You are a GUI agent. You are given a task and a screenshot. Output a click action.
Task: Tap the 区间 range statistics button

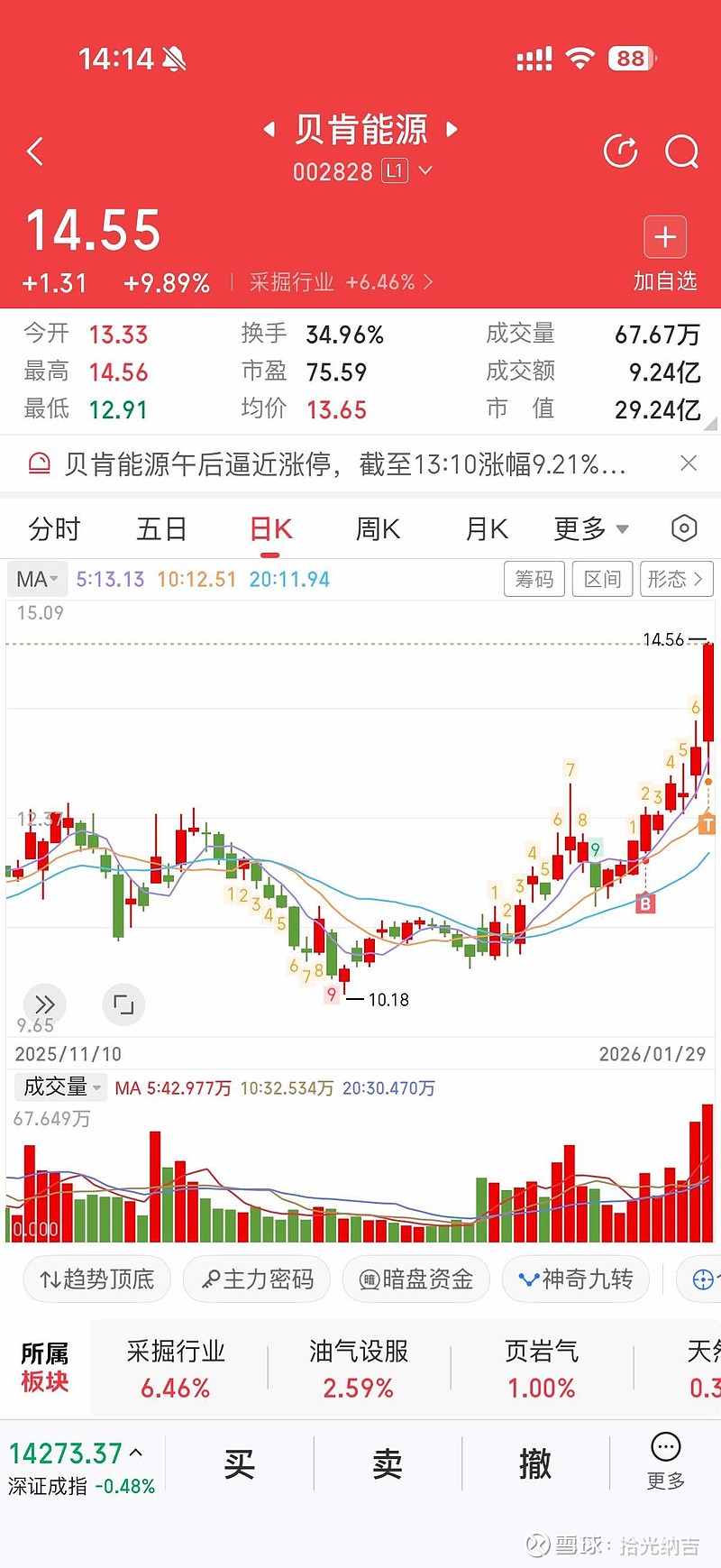pos(602,579)
